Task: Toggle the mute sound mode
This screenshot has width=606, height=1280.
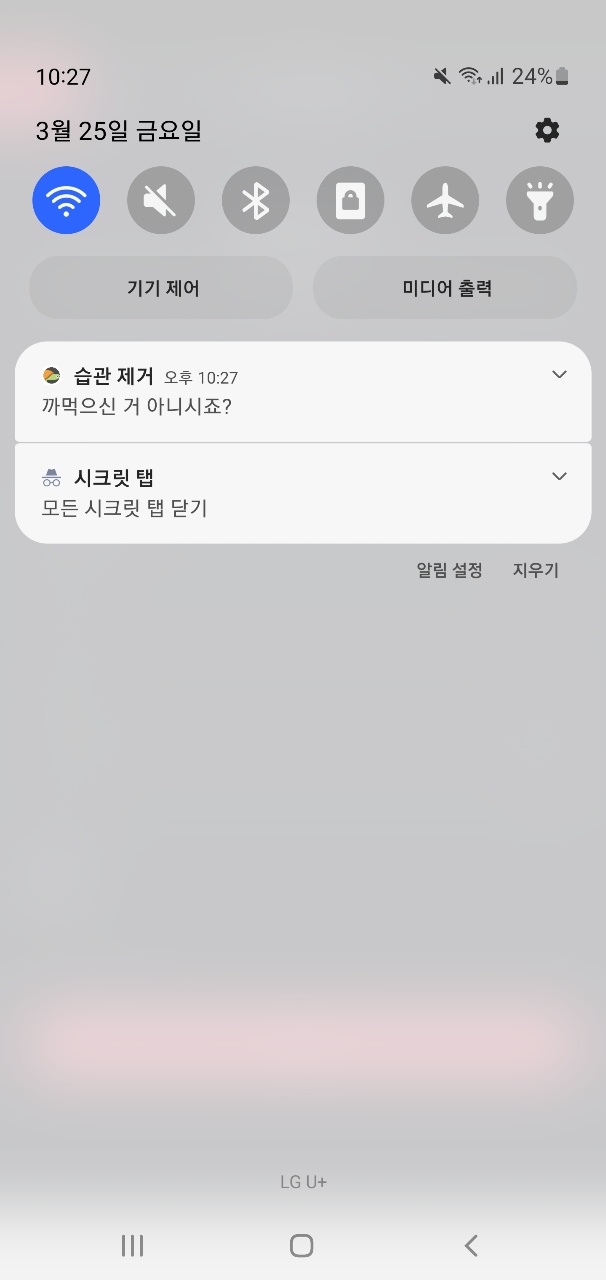Action: coord(161,200)
